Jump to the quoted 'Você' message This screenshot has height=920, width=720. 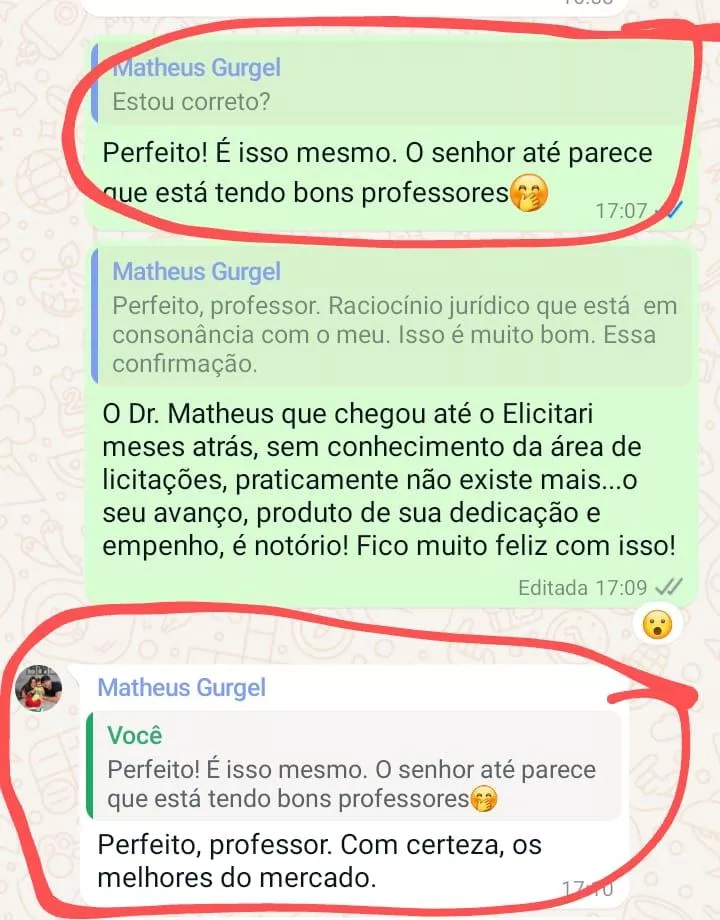coord(352,766)
